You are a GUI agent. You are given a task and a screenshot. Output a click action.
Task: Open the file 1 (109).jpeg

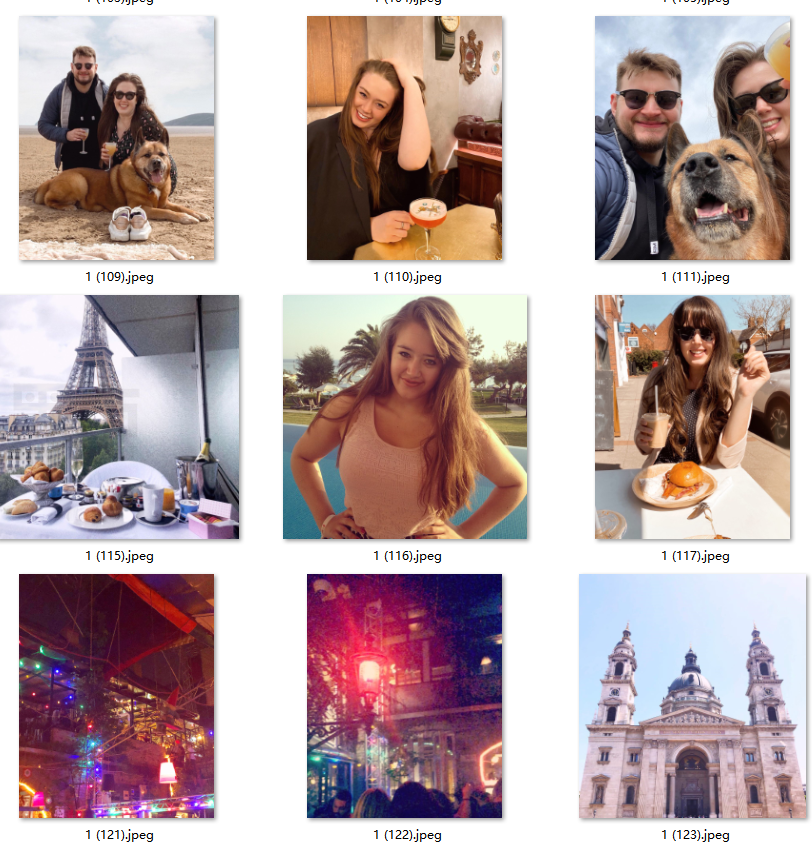117,138
